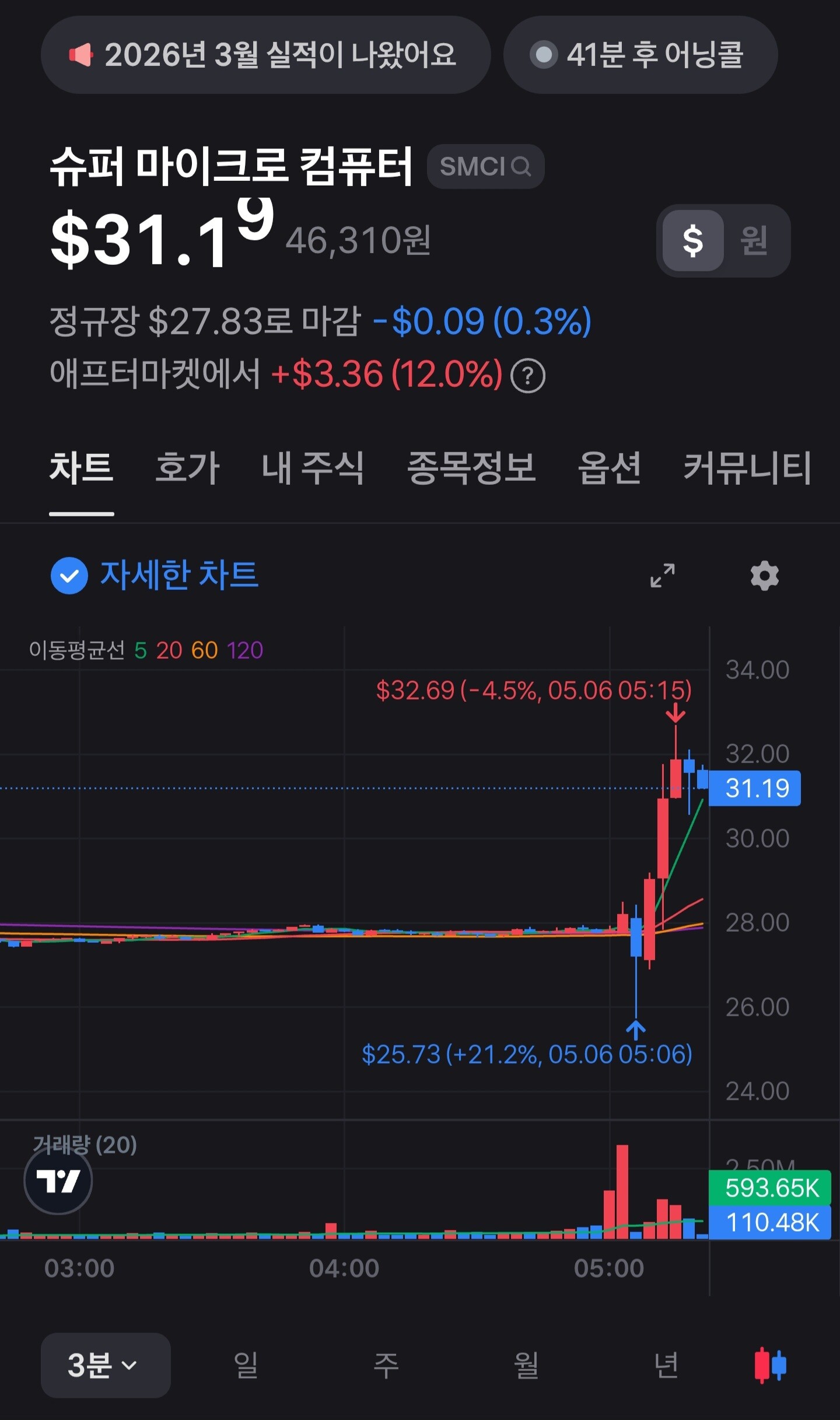Open the 커뮤니티 tab

click(747, 468)
